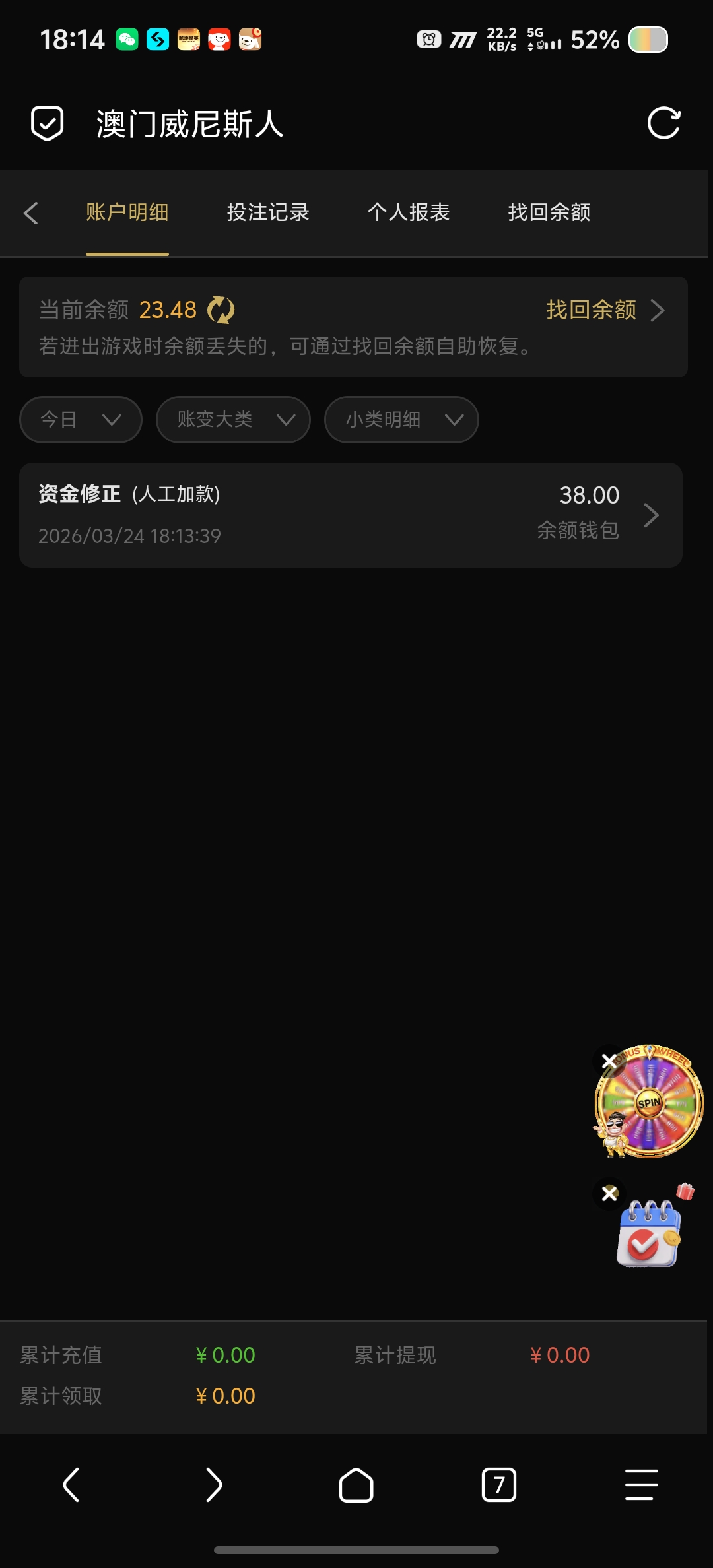Image resolution: width=713 pixels, height=1568 pixels.
Task: Reload the page with the refresh icon
Action: [x=663, y=123]
